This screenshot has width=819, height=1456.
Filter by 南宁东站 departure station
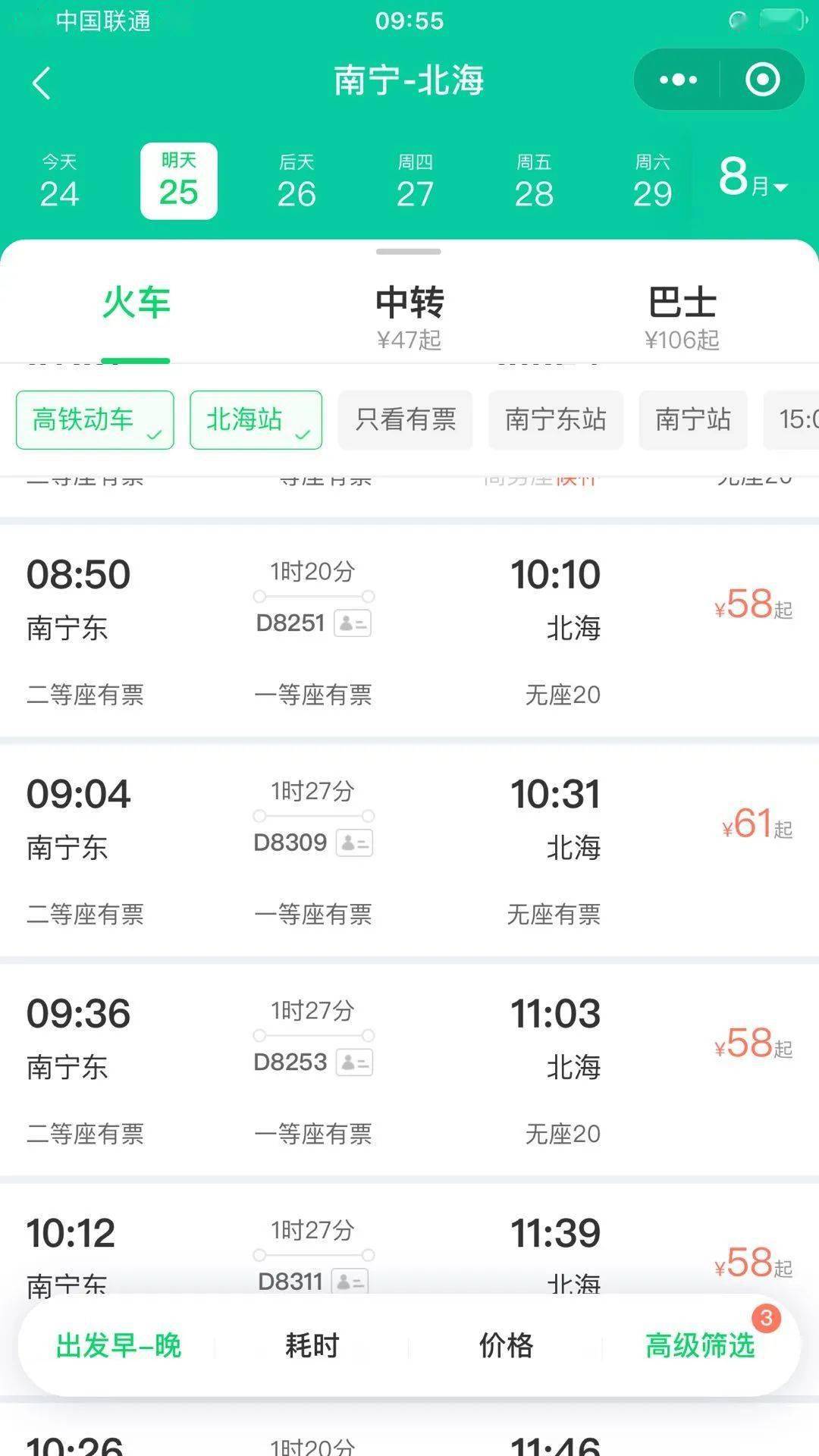click(555, 419)
